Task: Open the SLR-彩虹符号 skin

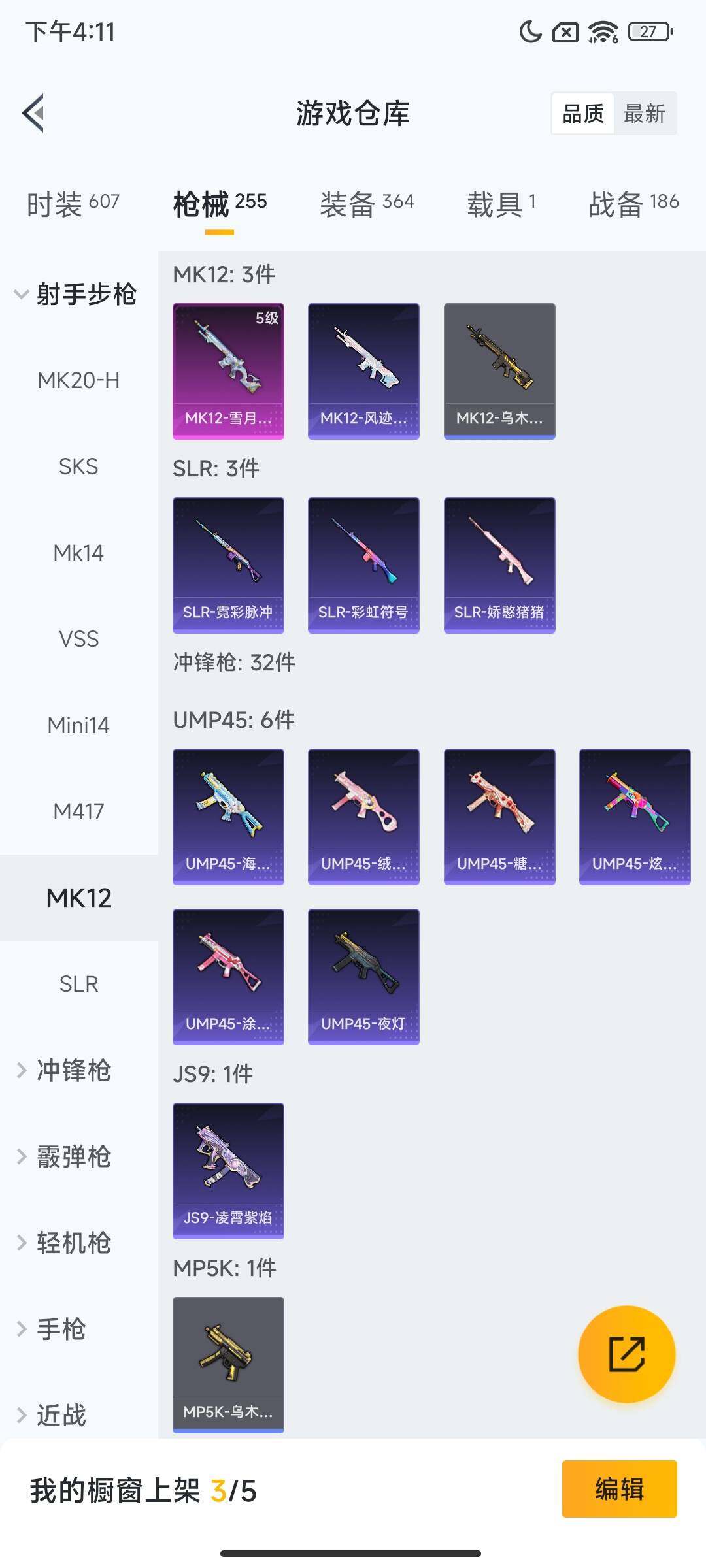Action: coord(363,564)
